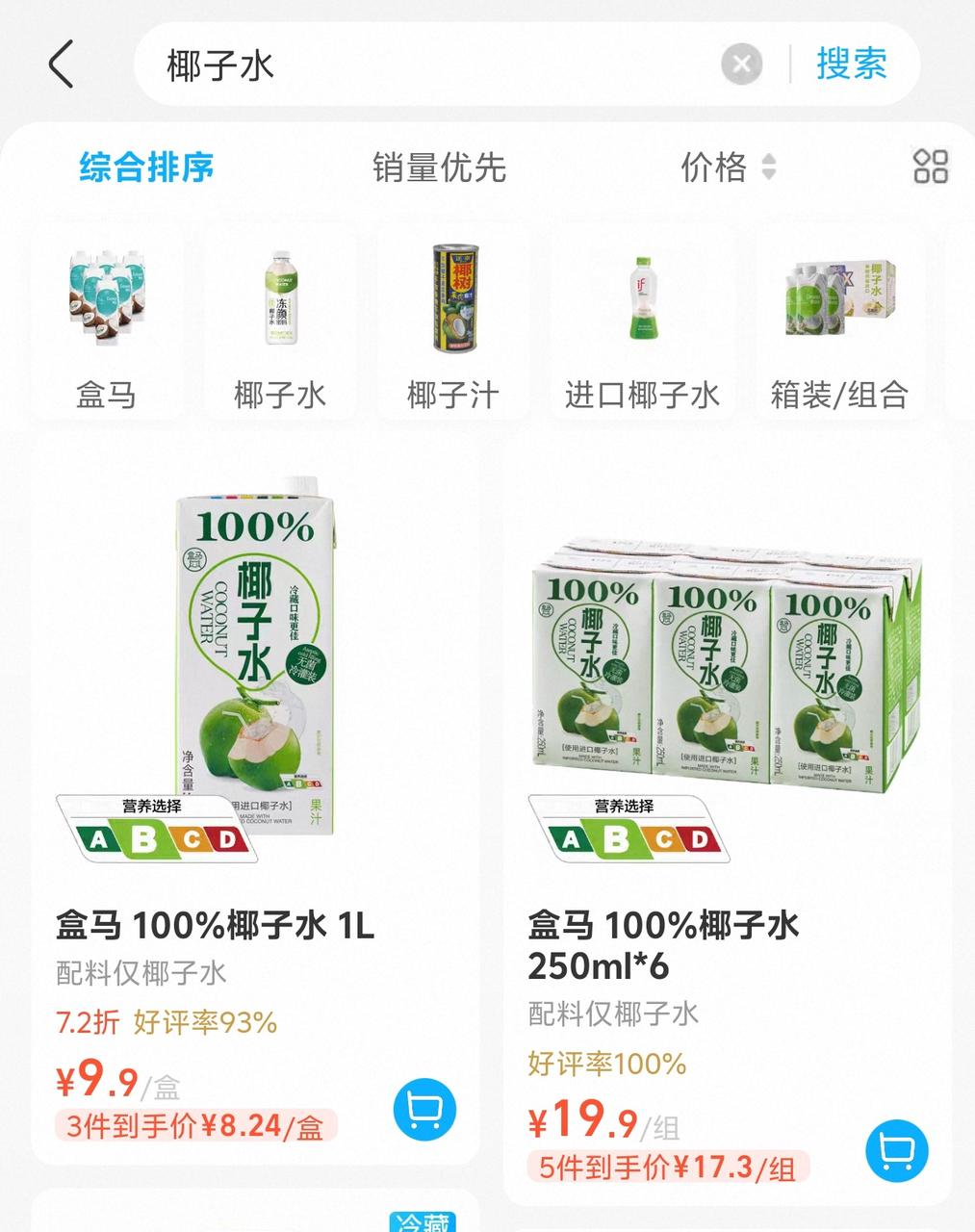
Task: Add 盒马 100%椰子水 1L to cart
Action: (x=424, y=1110)
